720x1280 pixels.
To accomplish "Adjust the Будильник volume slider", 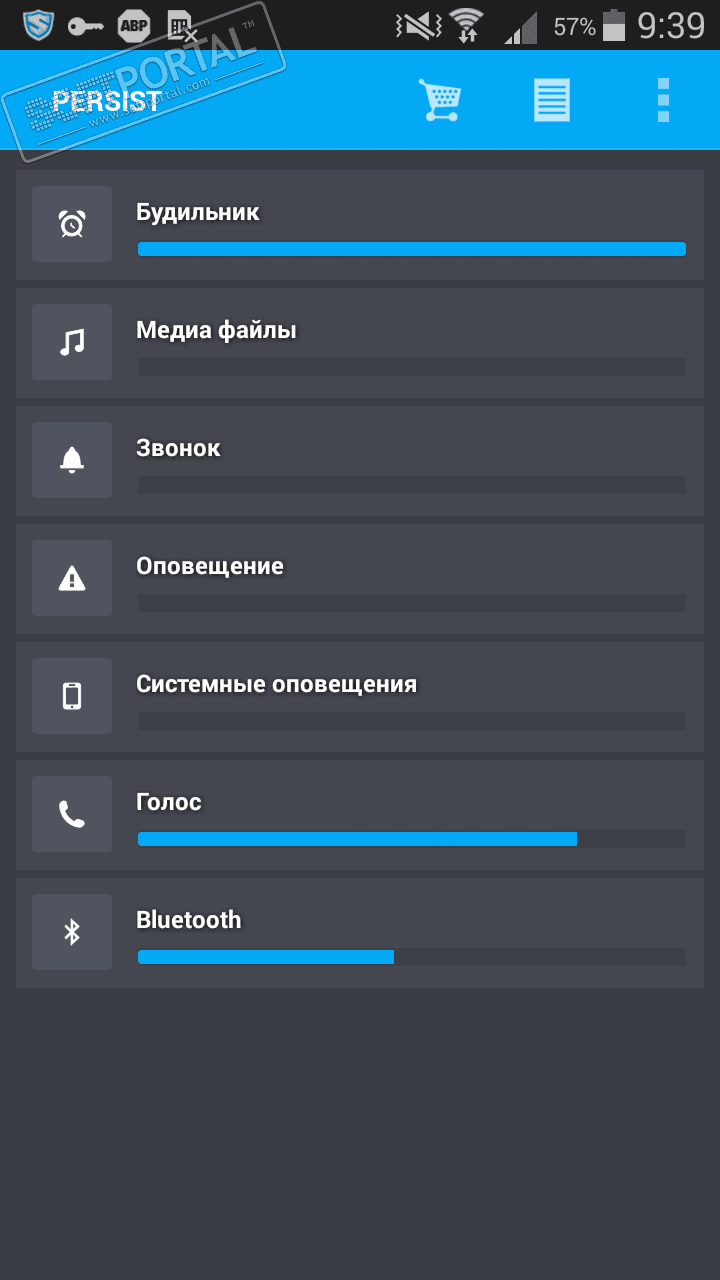I will point(411,249).
